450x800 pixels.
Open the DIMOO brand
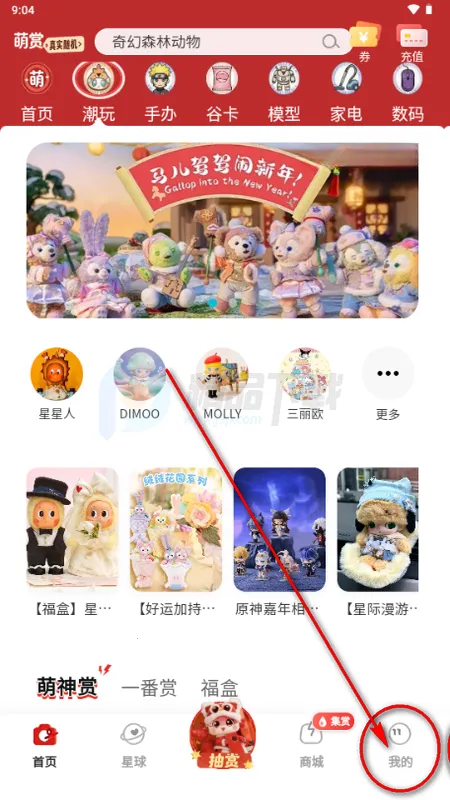pos(139,384)
